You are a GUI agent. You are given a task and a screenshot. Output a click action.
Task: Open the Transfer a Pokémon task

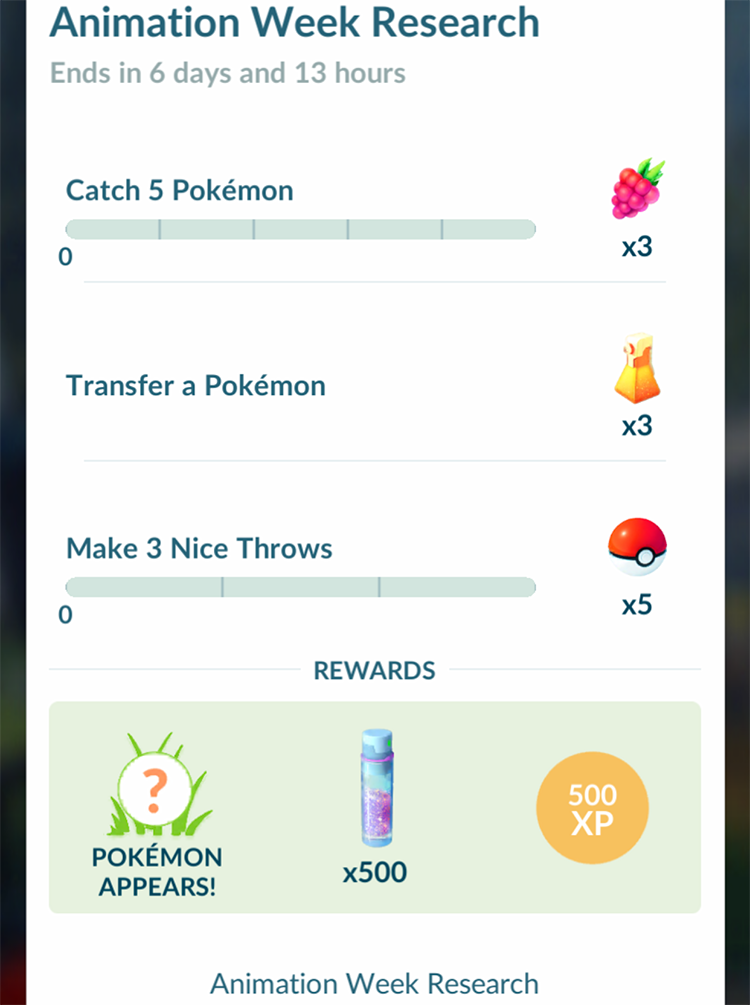click(196, 385)
